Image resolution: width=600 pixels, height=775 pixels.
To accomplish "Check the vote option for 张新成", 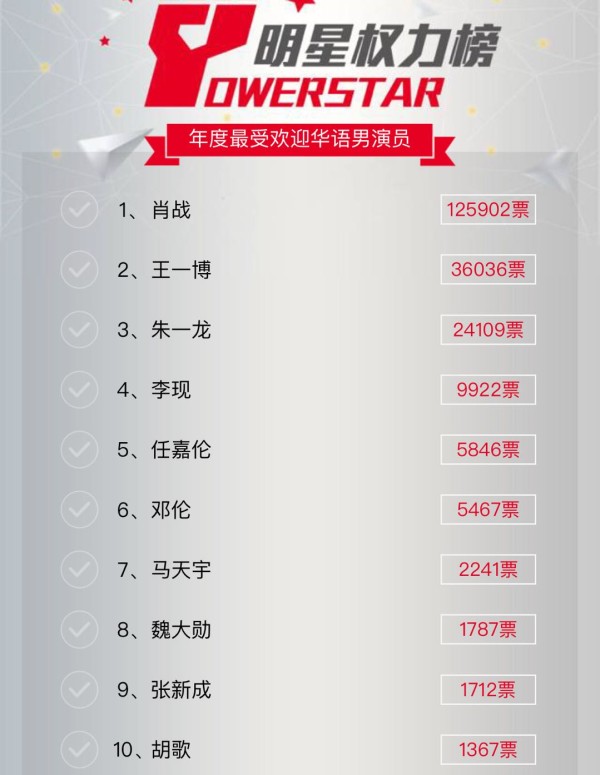I will click(x=79, y=690).
